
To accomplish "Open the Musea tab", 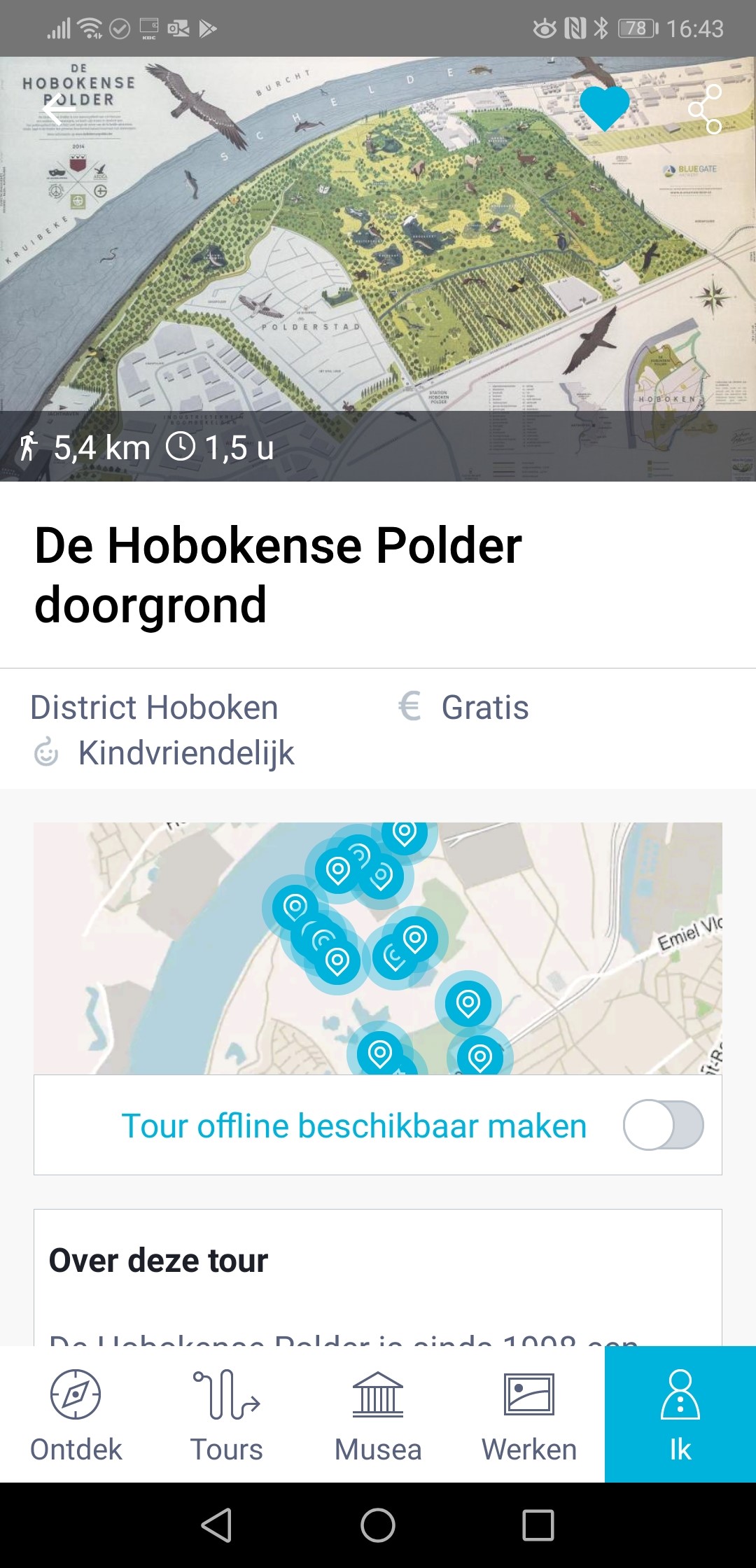I will point(378,1415).
